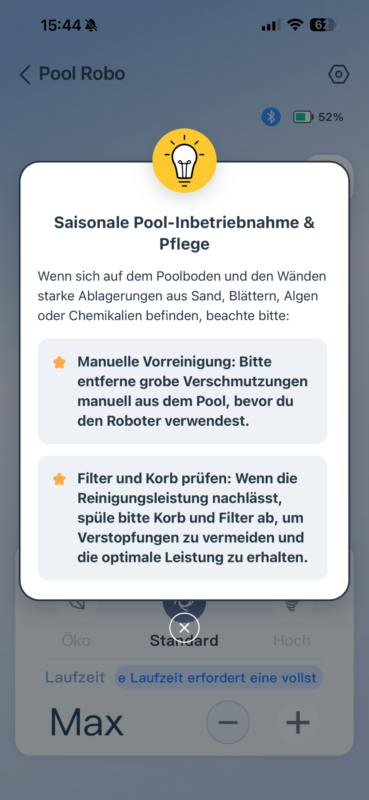The image size is (369, 800).
Task: Go back from Pool Robo screen
Action: coord(25,74)
